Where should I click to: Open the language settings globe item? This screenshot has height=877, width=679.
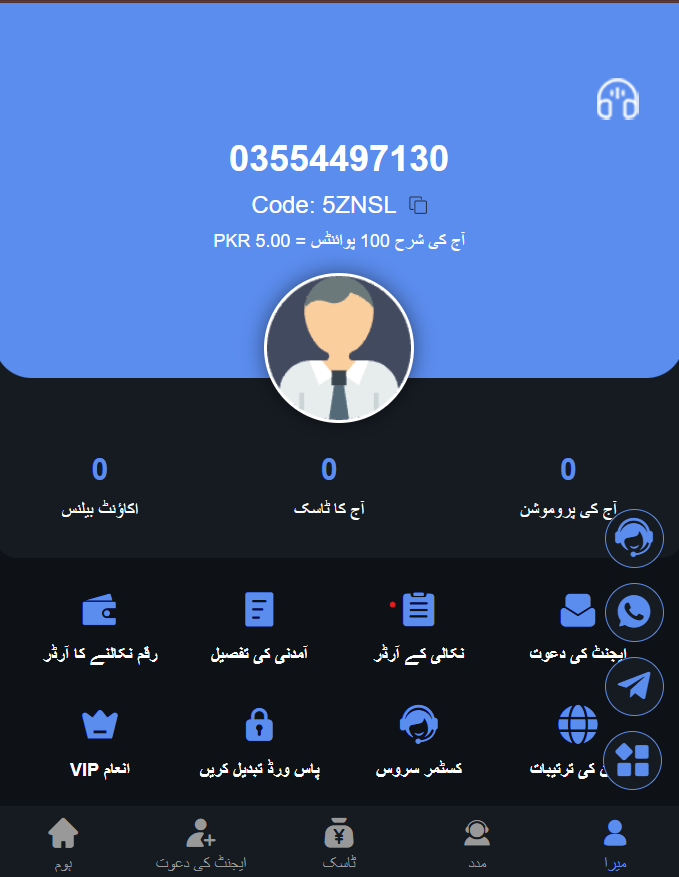[x=577, y=741]
